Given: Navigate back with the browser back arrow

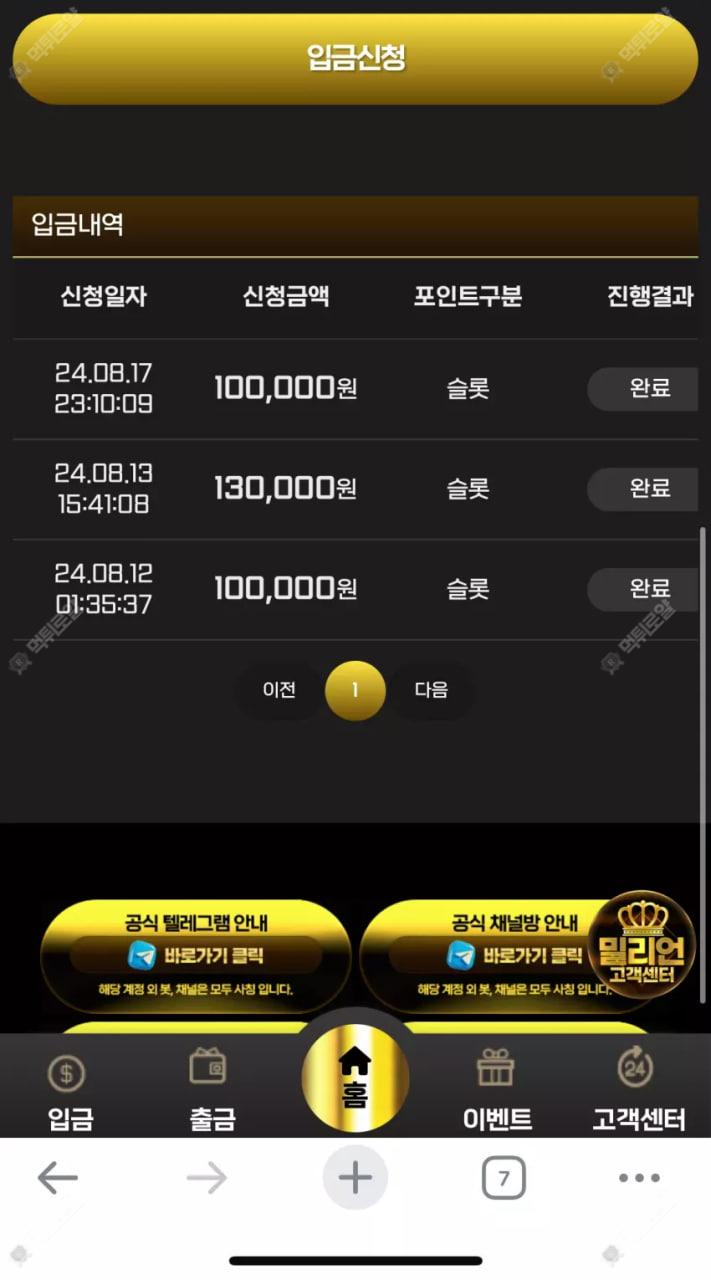Looking at the screenshot, I should tap(58, 1179).
